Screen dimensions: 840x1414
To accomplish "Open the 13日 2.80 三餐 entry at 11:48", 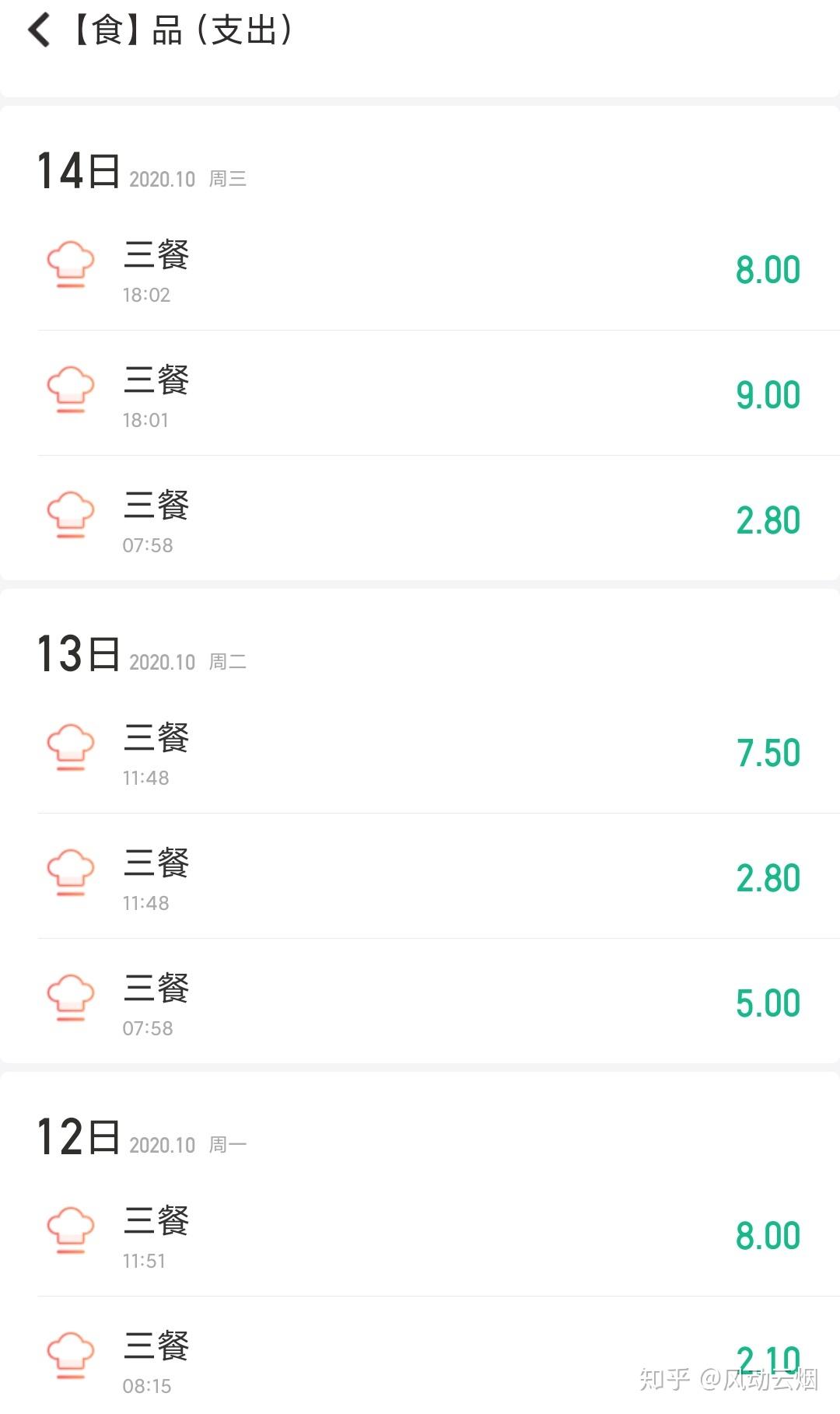I will tap(420, 877).
